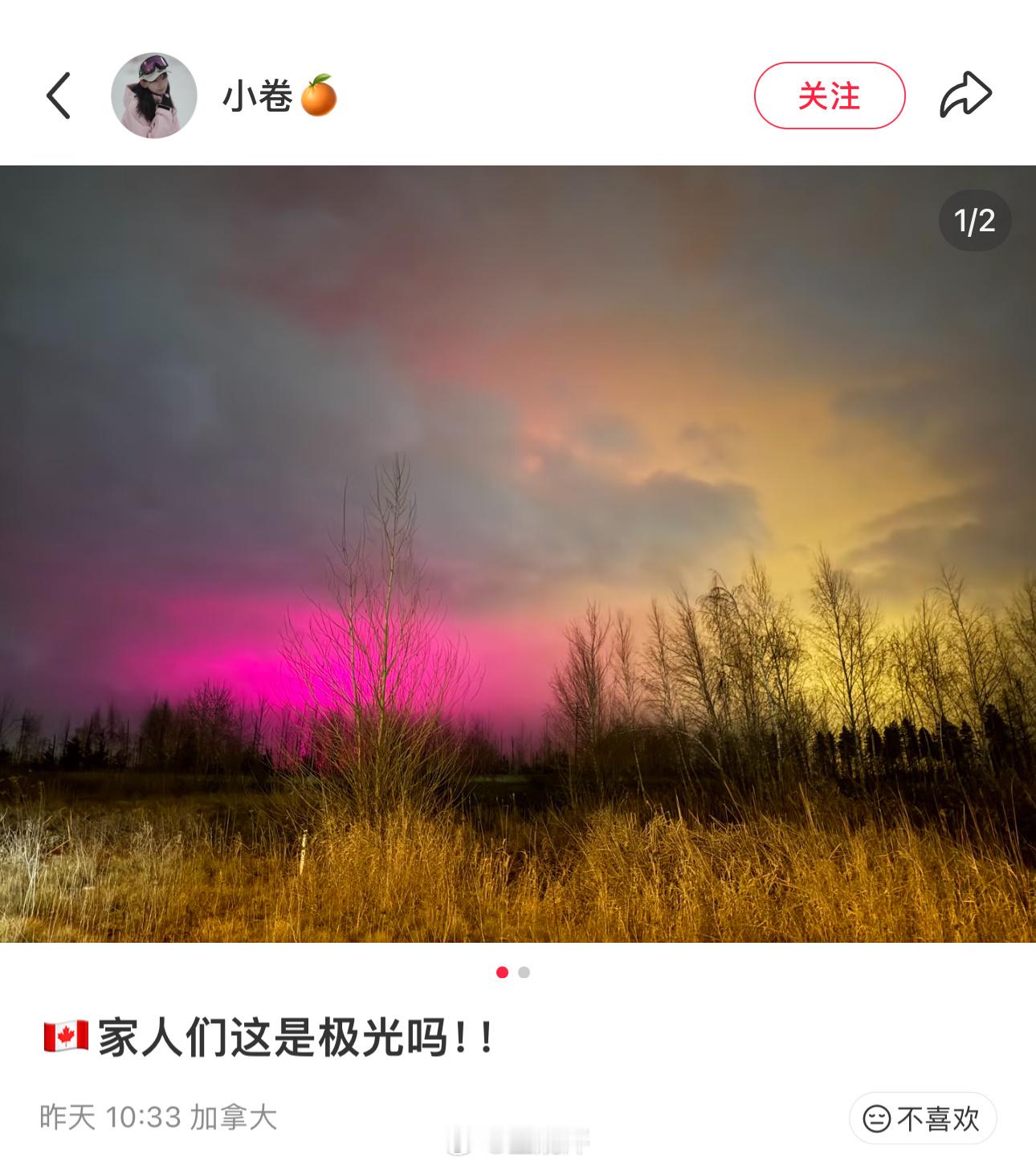The width and height of the screenshot is (1036, 1166).
Task: Click the 1/2 image counter badge
Action: point(974,222)
